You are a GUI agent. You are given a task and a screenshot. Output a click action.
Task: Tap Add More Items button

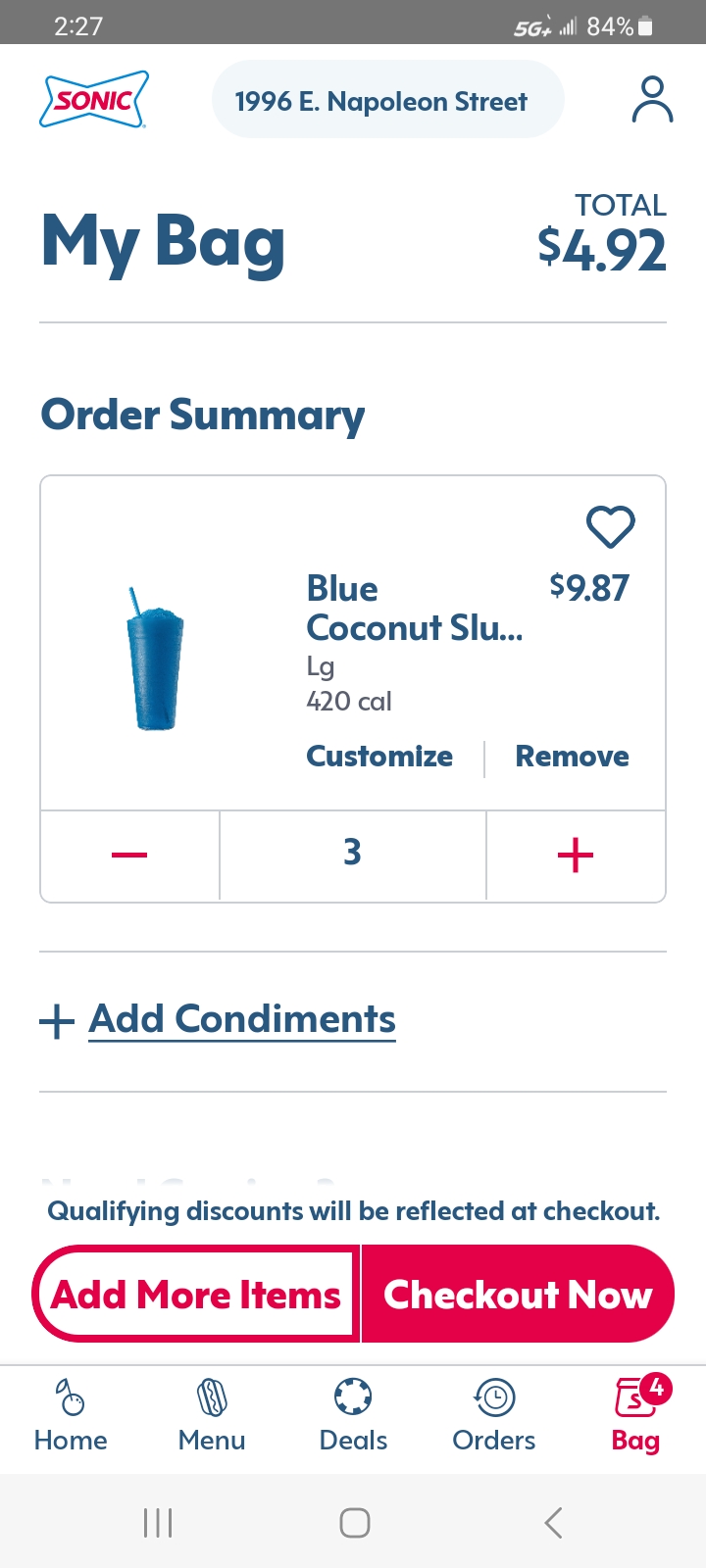click(x=196, y=1295)
